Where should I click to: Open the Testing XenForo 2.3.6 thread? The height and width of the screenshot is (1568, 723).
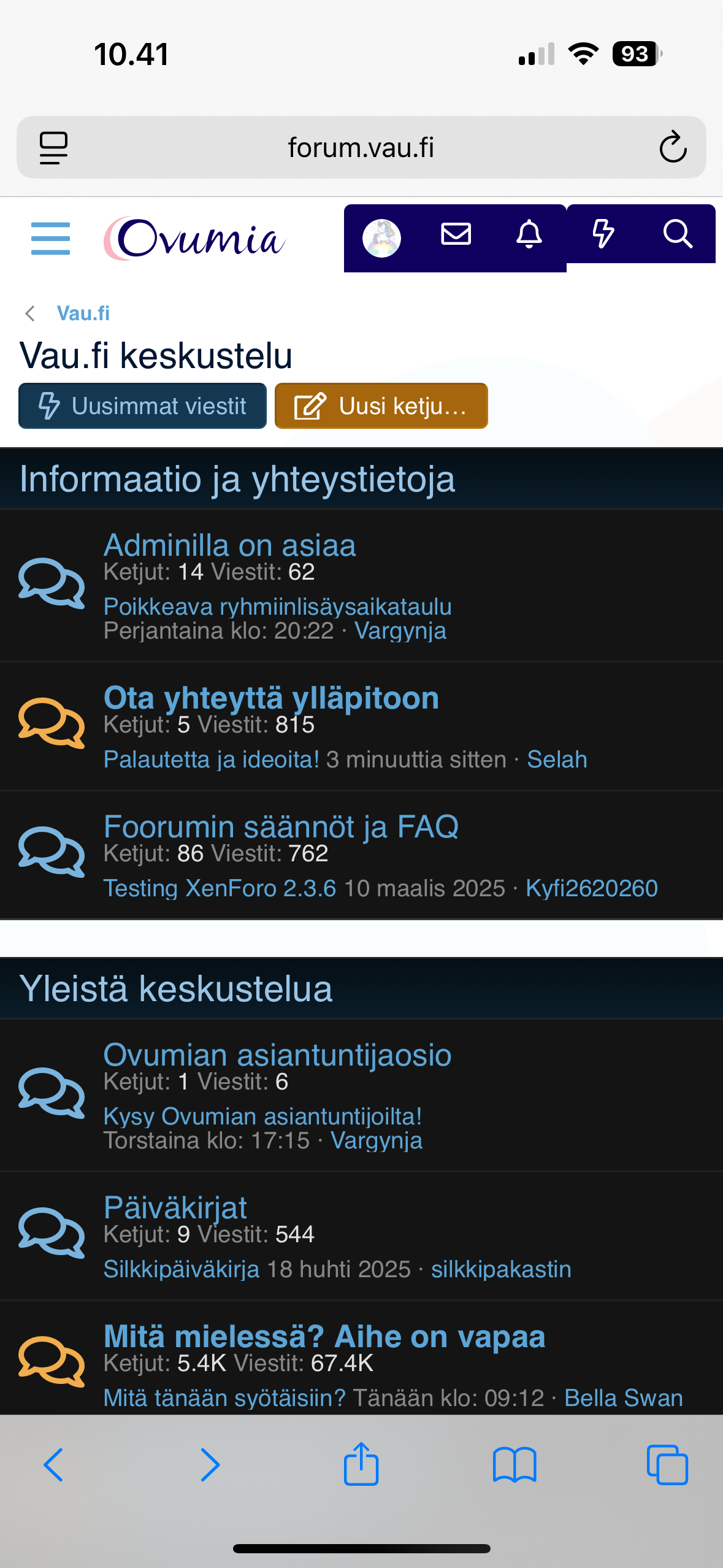click(x=220, y=888)
